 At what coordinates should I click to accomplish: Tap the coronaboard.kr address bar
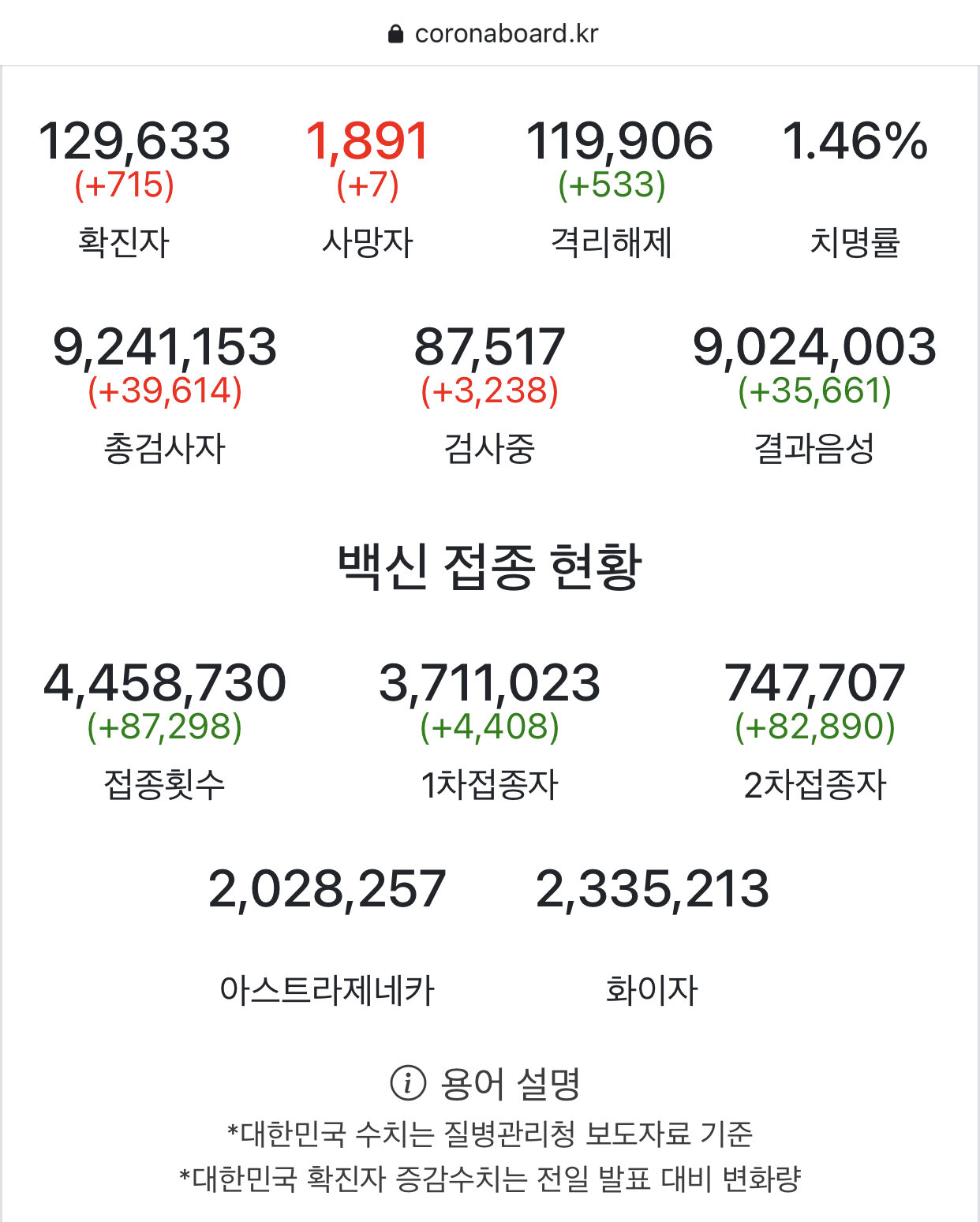point(492,33)
